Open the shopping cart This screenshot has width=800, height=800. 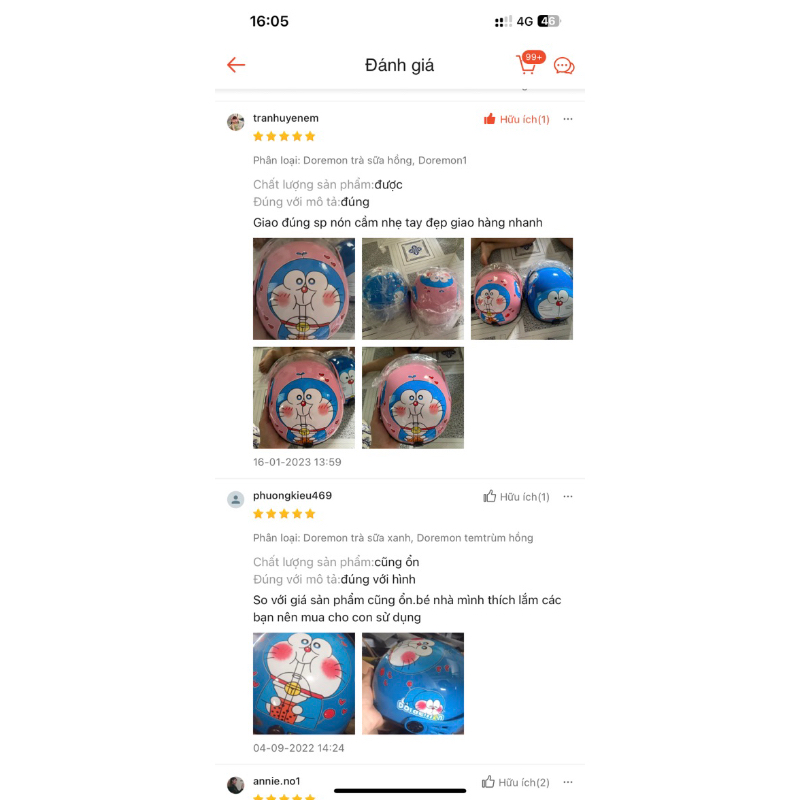click(x=527, y=65)
